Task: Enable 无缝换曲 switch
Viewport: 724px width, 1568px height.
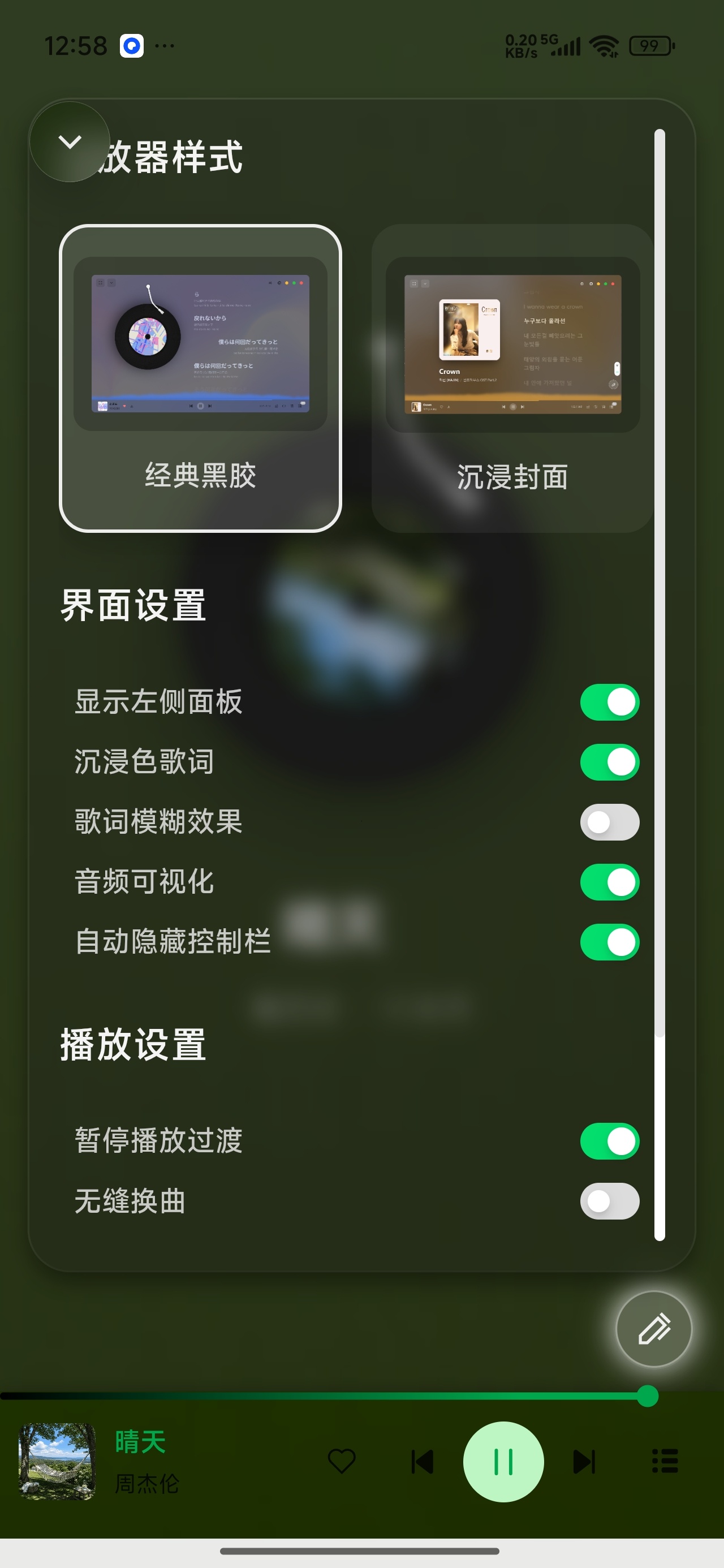Action: coord(610,1201)
